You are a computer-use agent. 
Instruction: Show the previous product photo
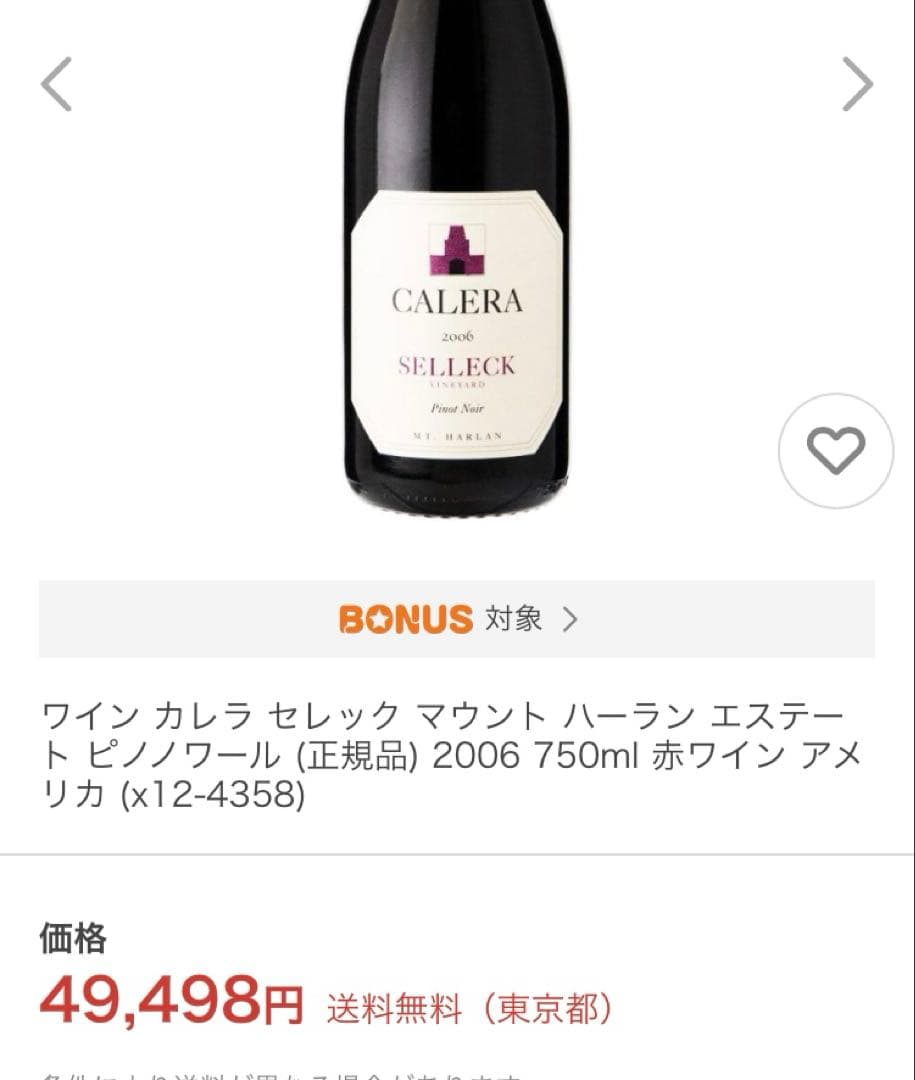coord(57,85)
